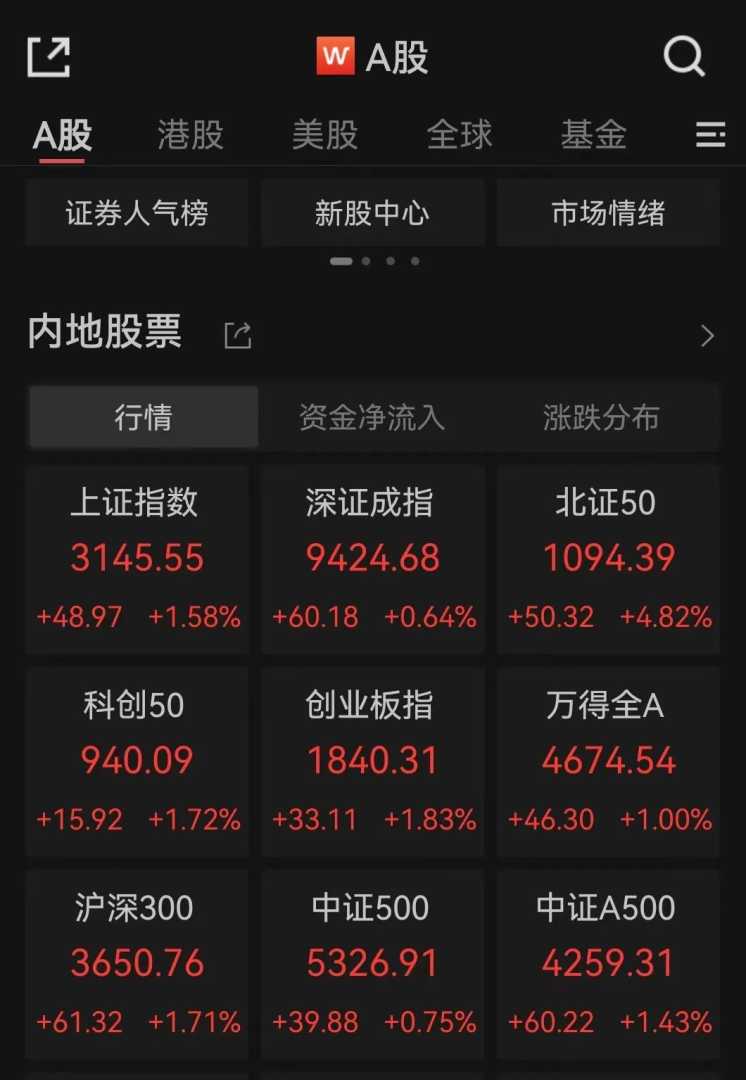Share the 内地股票 section
746x1080 pixels.
(x=238, y=336)
